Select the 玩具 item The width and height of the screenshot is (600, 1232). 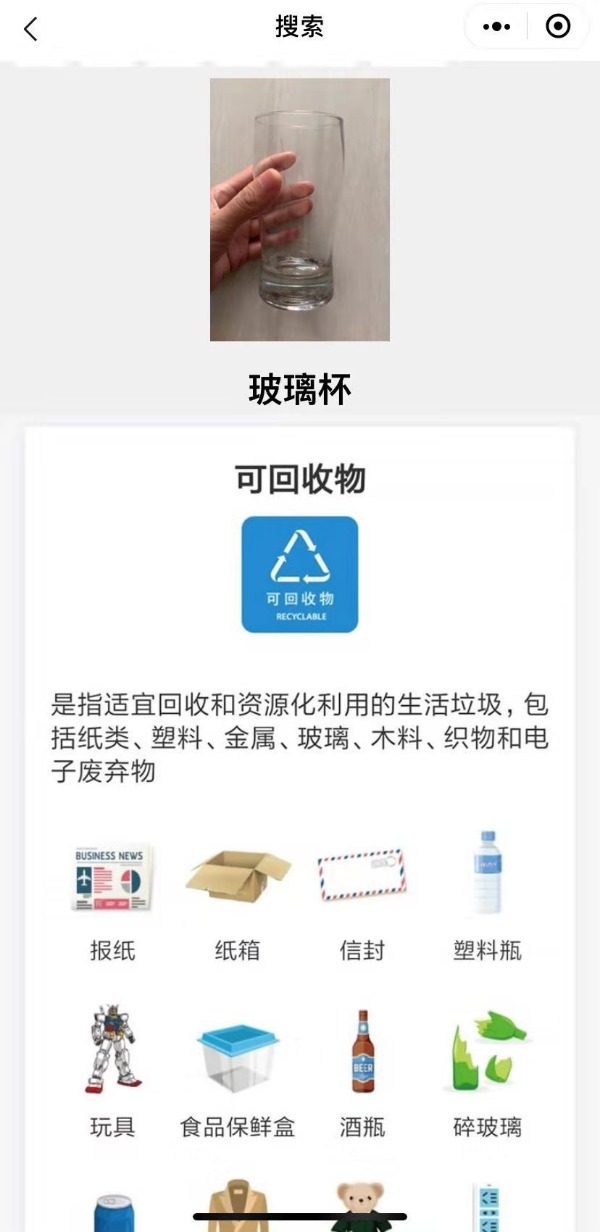[x=112, y=1072]
